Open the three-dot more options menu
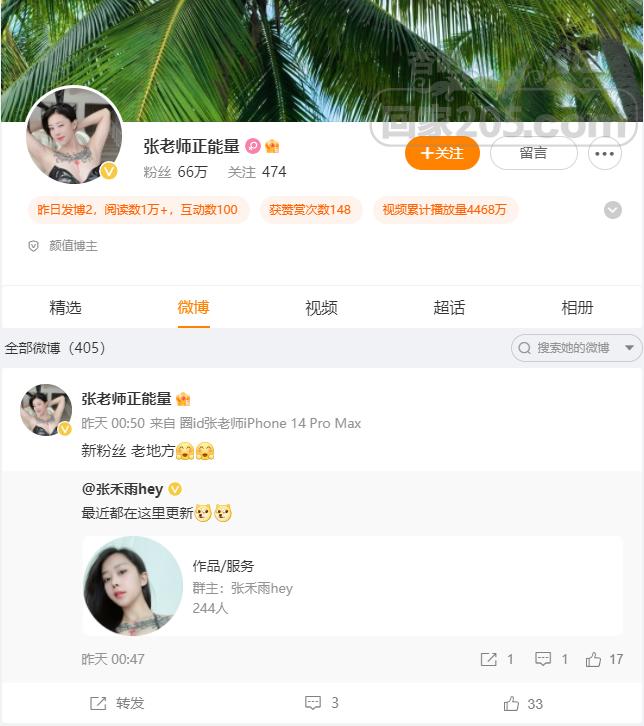644x726 pixels. [x=604, y=153]
